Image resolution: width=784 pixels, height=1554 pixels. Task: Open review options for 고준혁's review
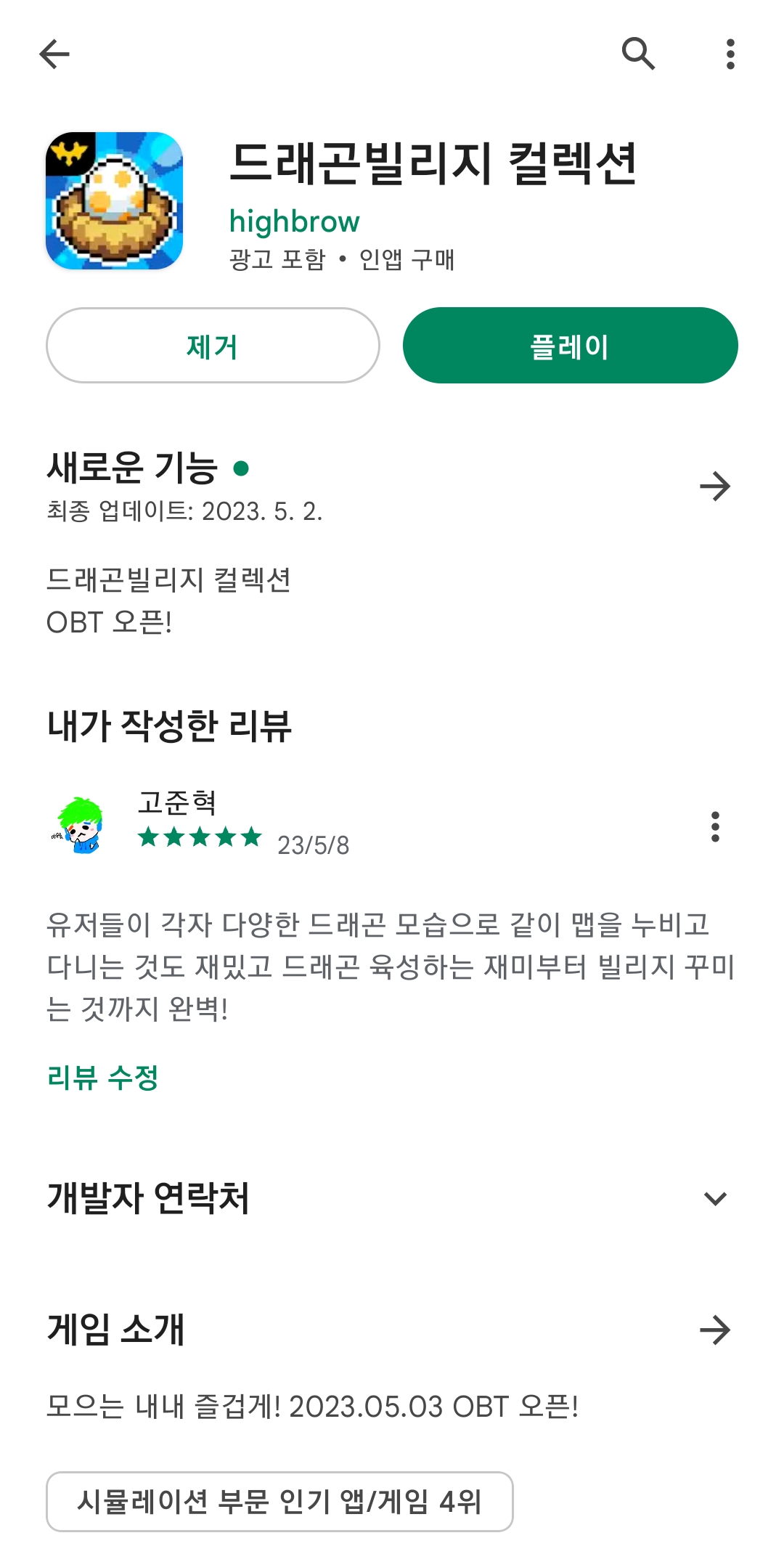coord(715,826)
